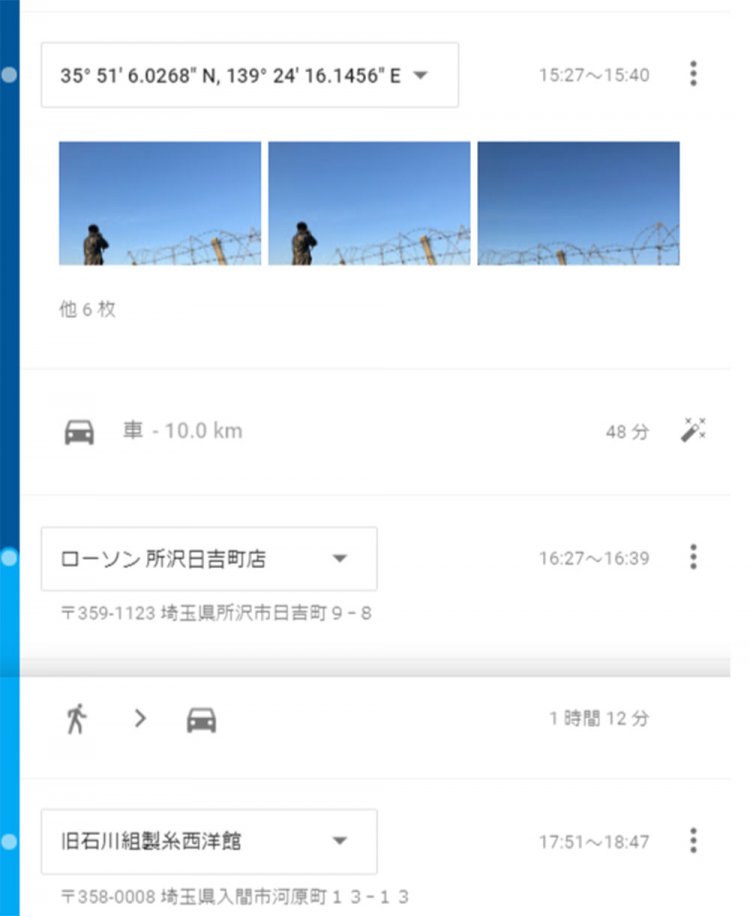Toggle the timeline dot beside 旧石川組製糸西洋館
Image resolution: width=750 pixels, height=916 pixels.
(x=9, y=839)
